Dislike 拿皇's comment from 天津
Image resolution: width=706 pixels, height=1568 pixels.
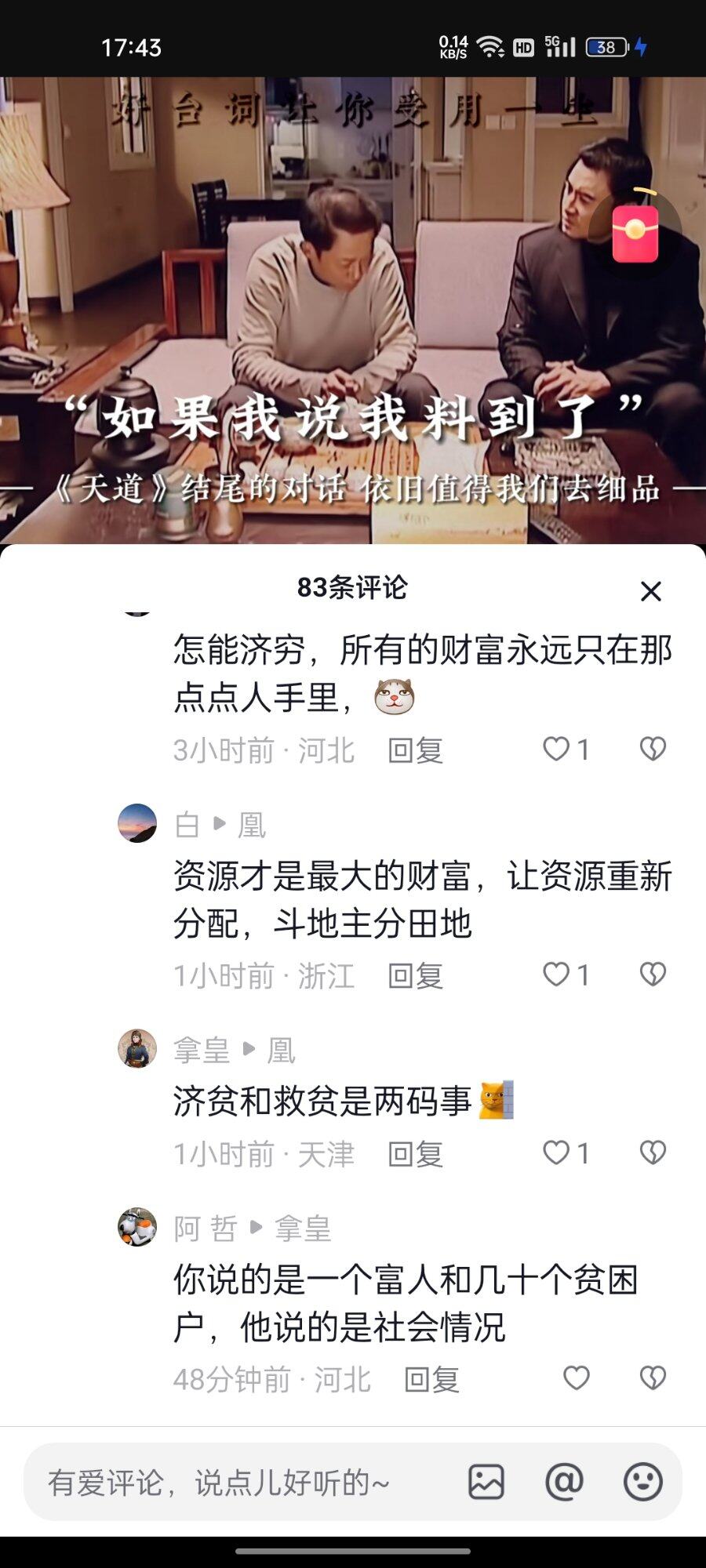[x=653, y=1152]
